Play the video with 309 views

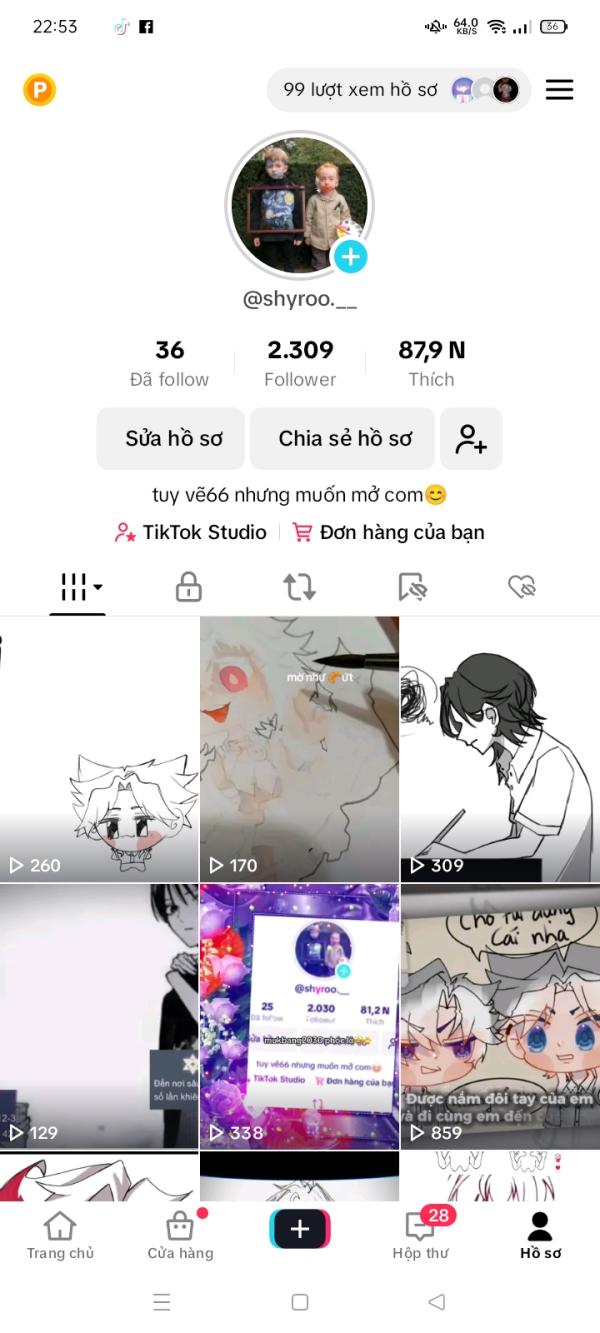500,748
